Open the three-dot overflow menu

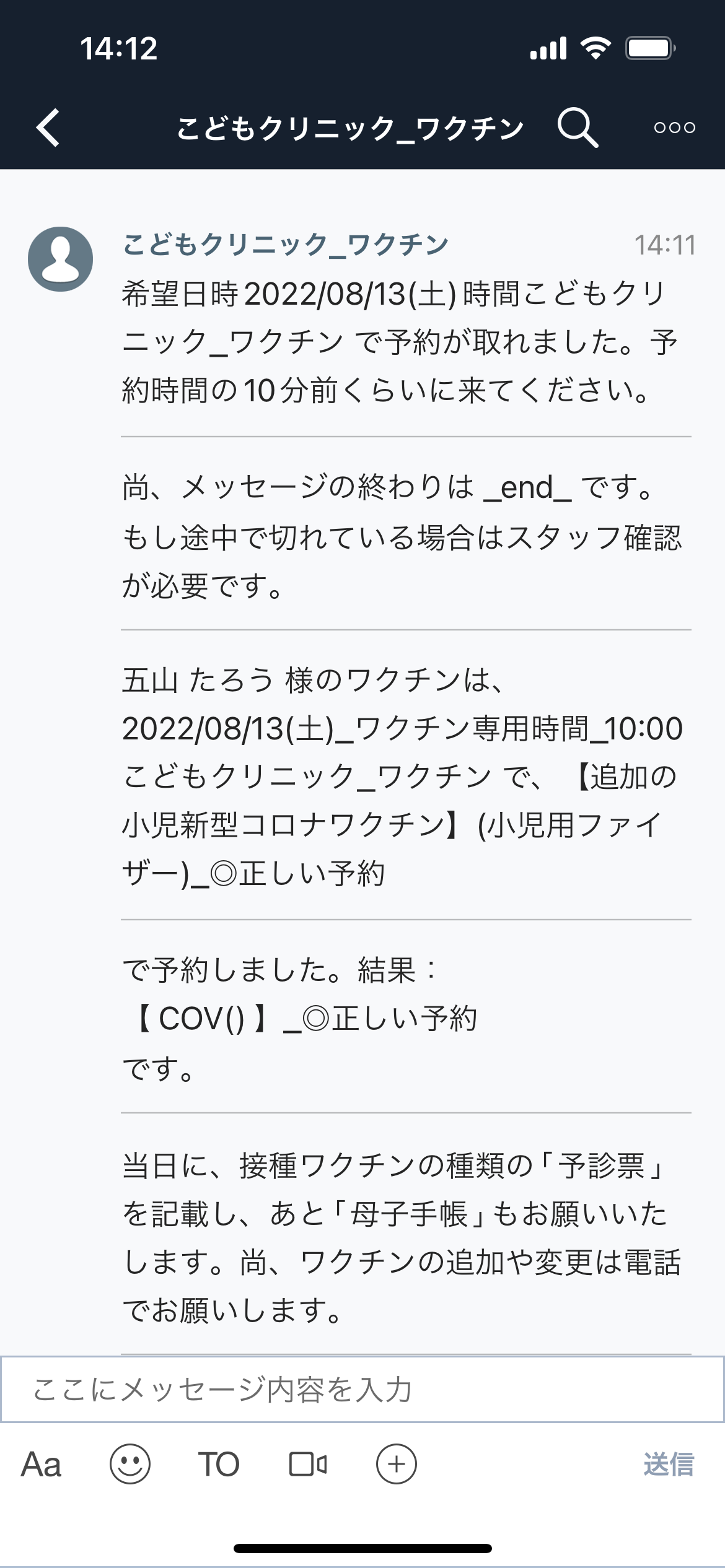[675, 128]
